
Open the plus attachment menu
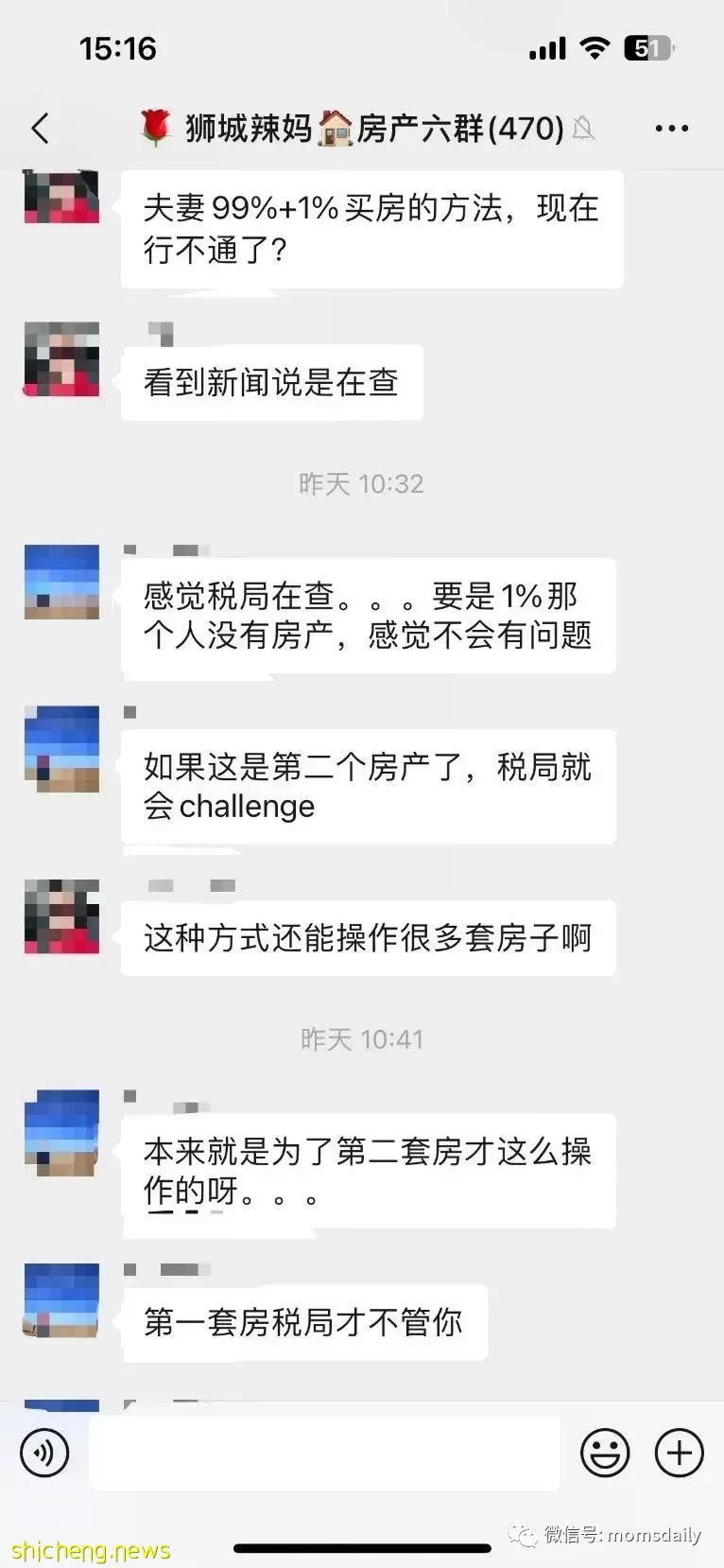[x=679, y=1453]
